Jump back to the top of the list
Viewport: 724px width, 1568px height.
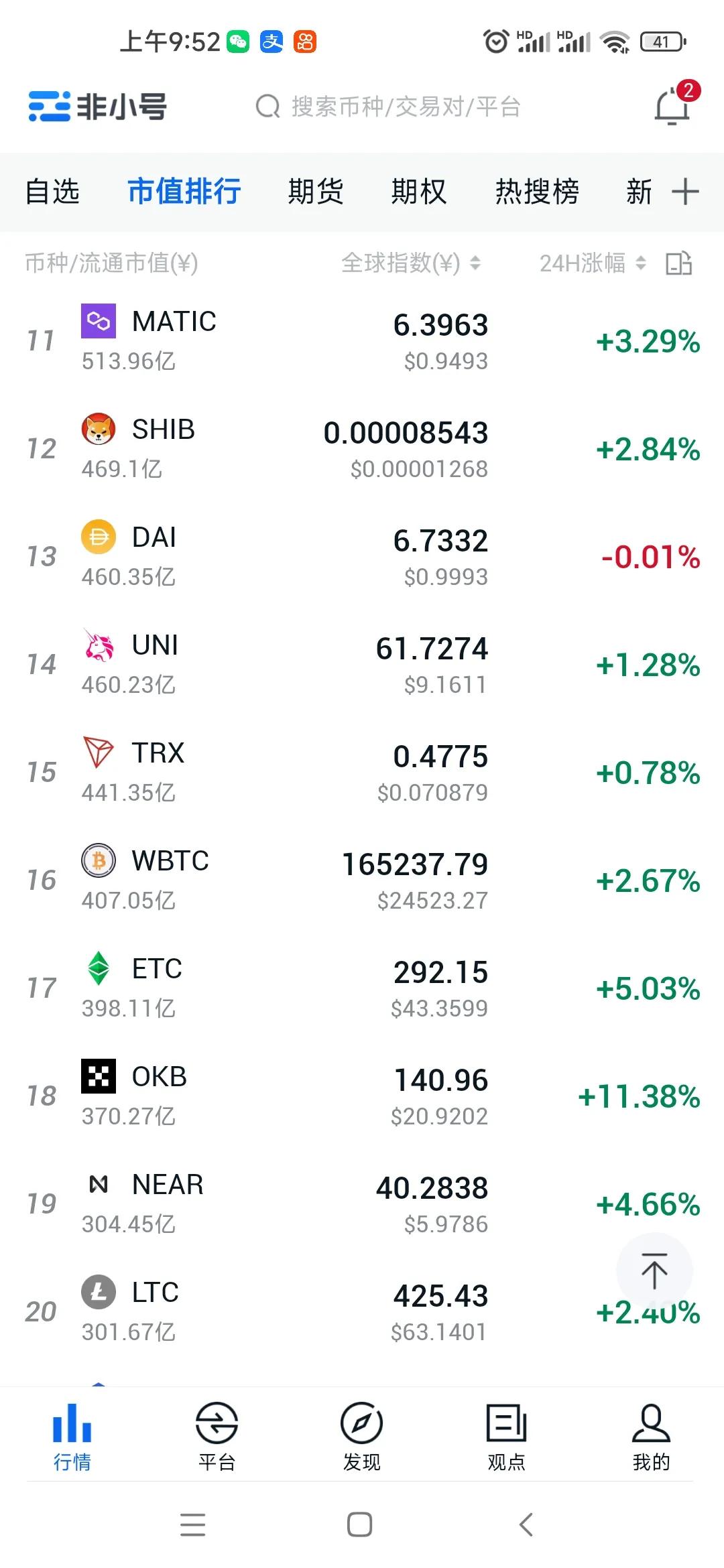pos(654,1271)
